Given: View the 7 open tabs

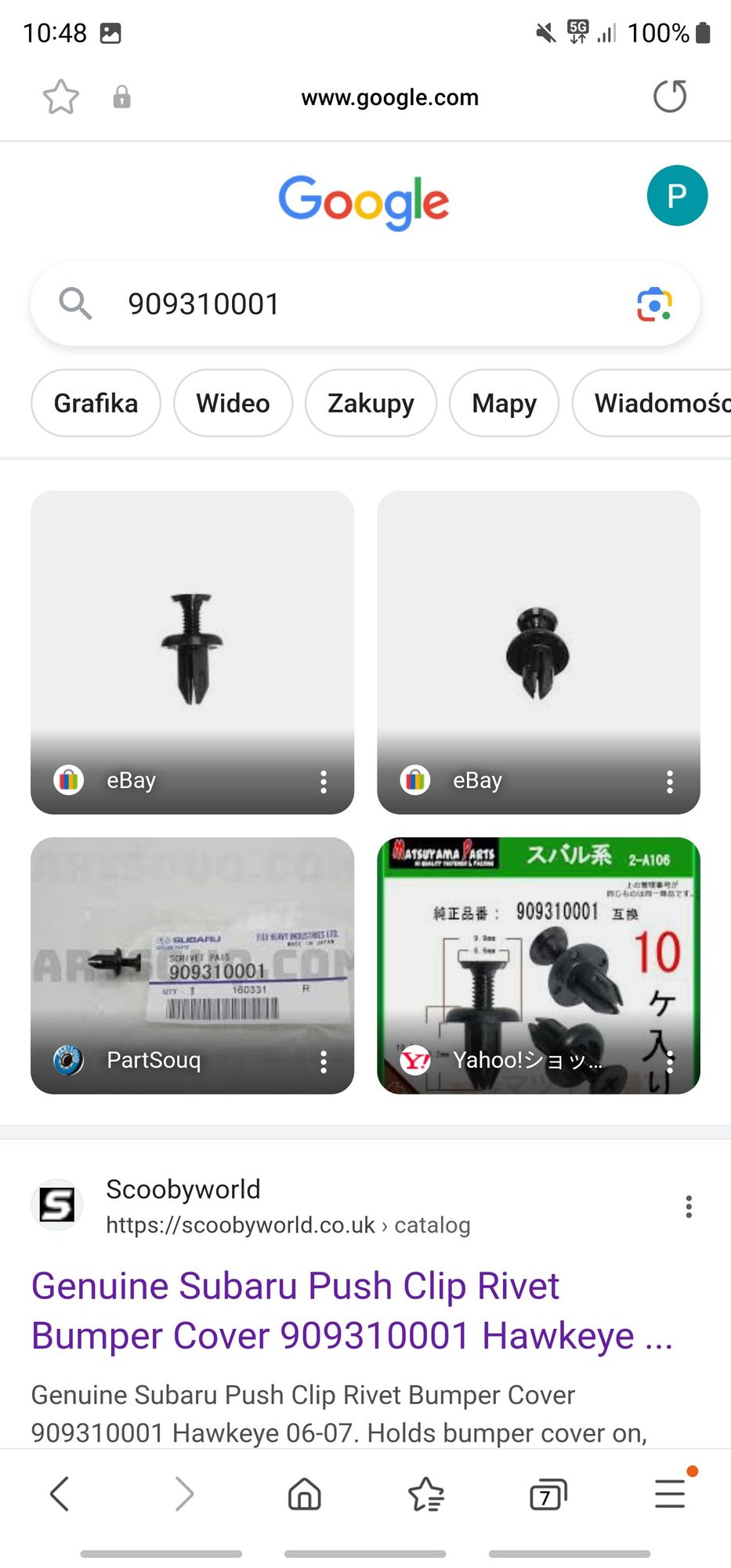Looking at the screenshot, I should tap(548, 1494).
